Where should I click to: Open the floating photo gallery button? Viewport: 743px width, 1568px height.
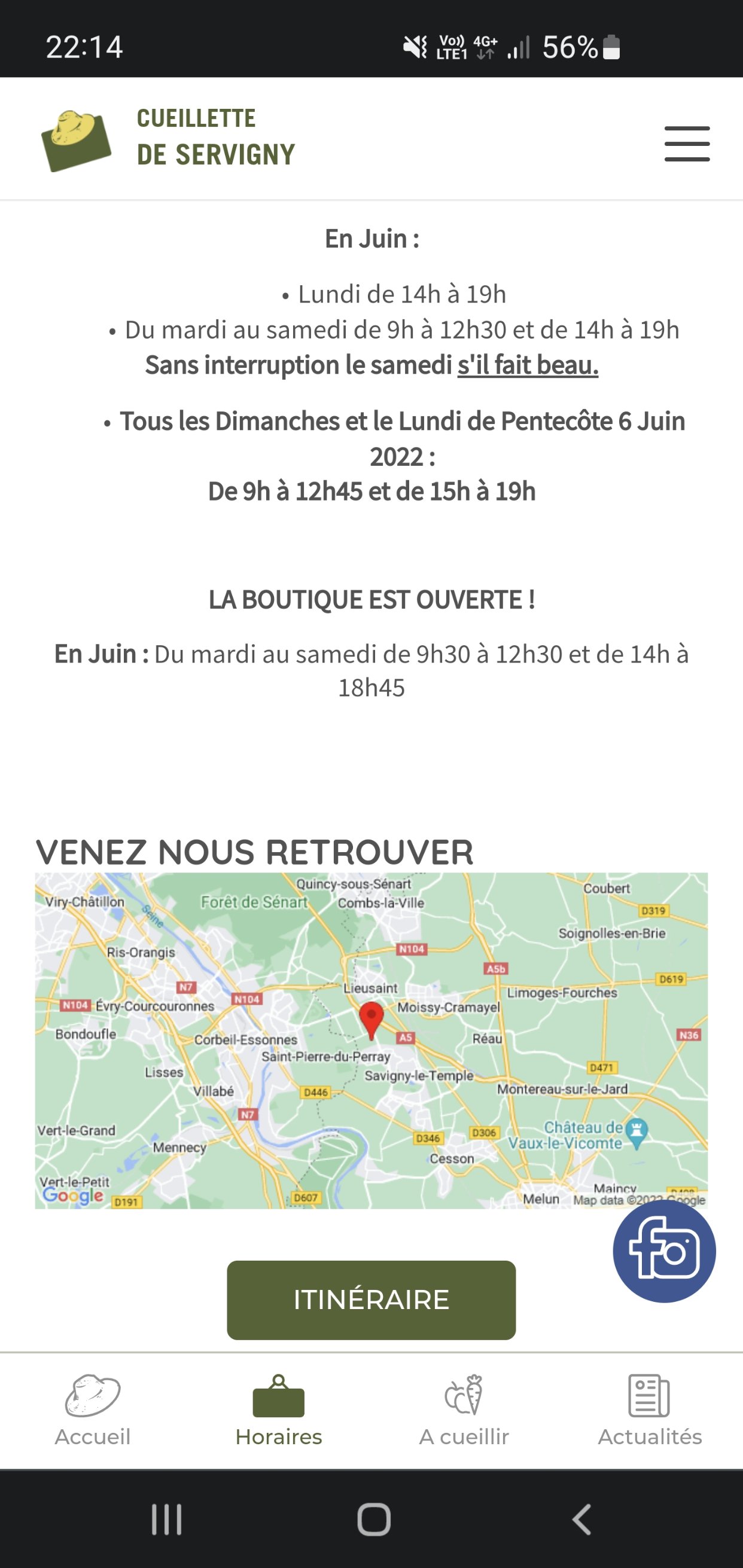(664, 1252)
